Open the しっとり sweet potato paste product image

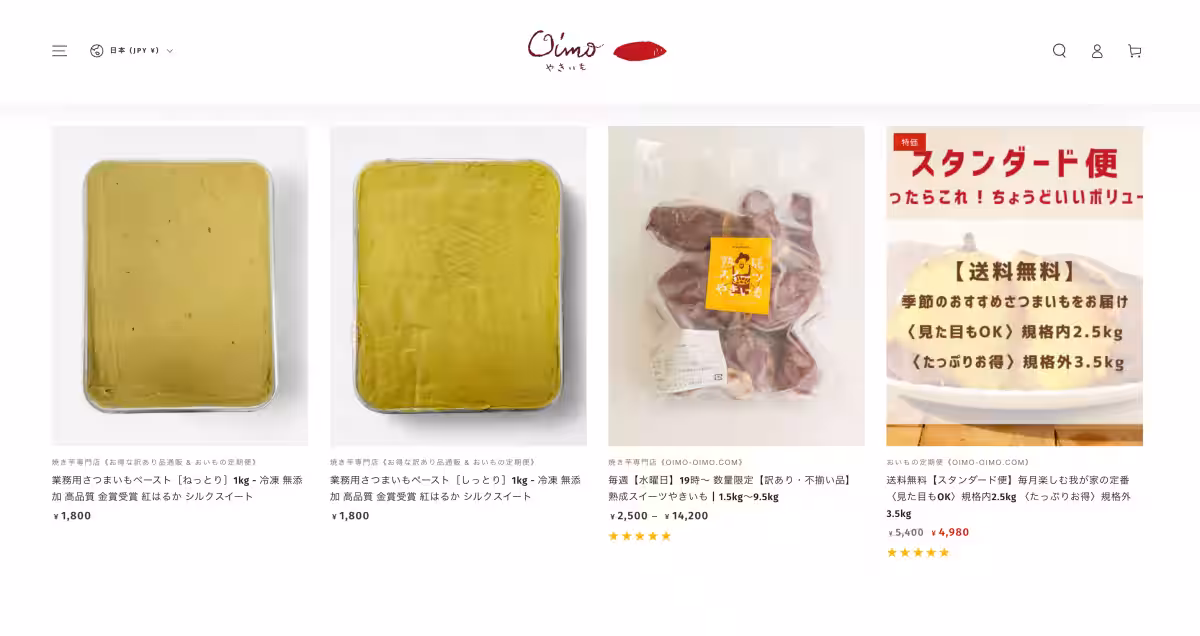(458, 285)
